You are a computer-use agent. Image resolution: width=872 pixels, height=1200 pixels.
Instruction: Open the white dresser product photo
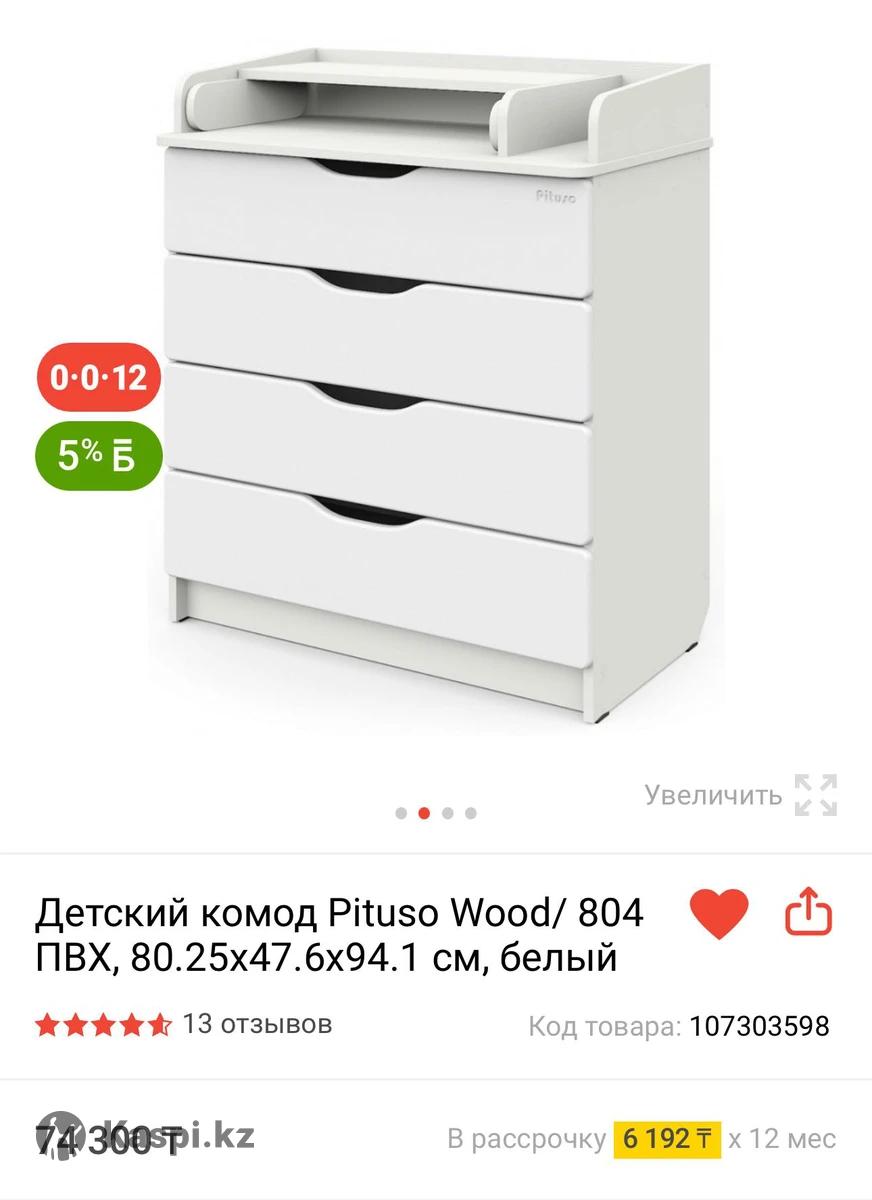(435, 380)
